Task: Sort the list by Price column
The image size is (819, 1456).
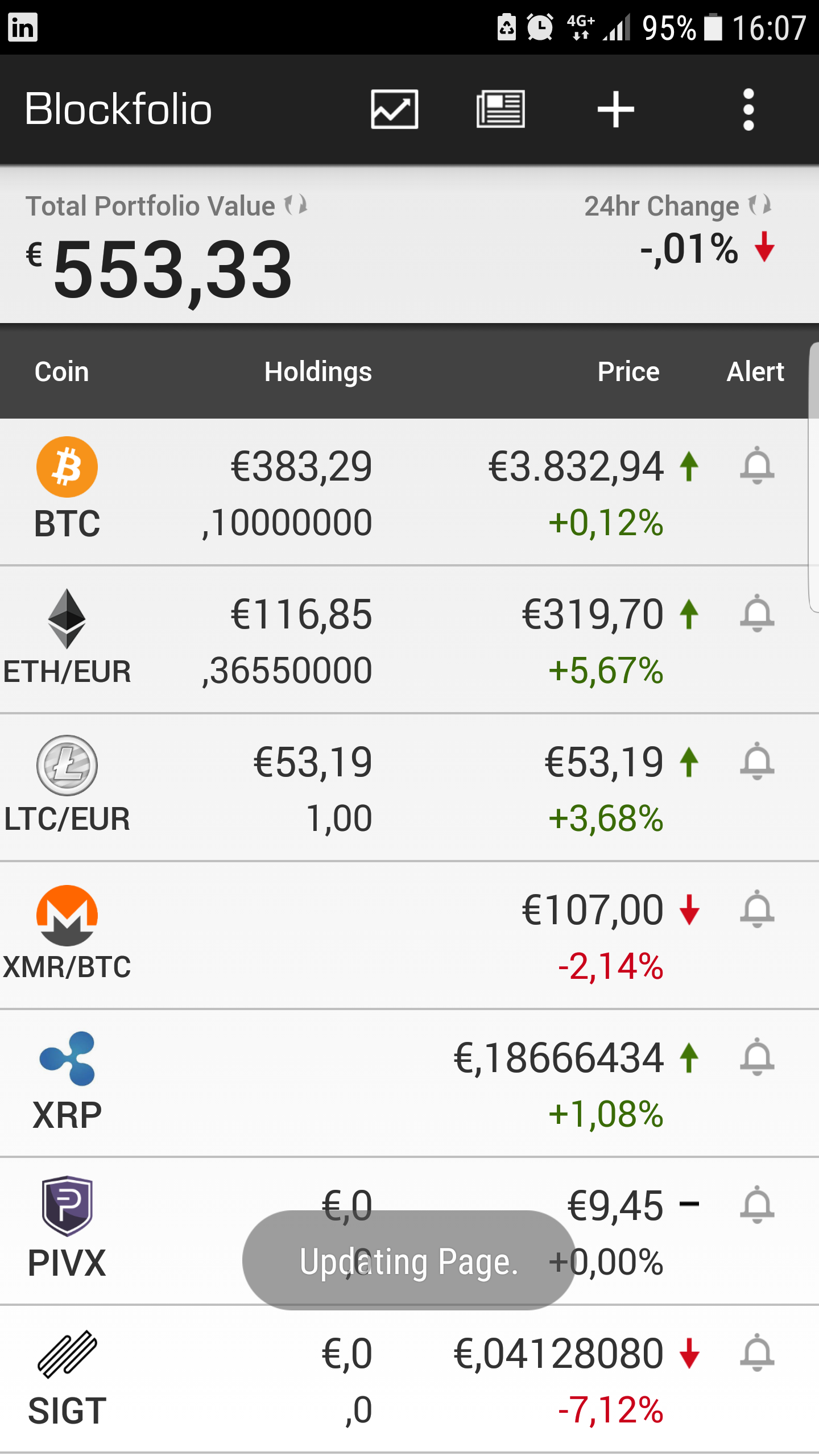Action: 628,372
